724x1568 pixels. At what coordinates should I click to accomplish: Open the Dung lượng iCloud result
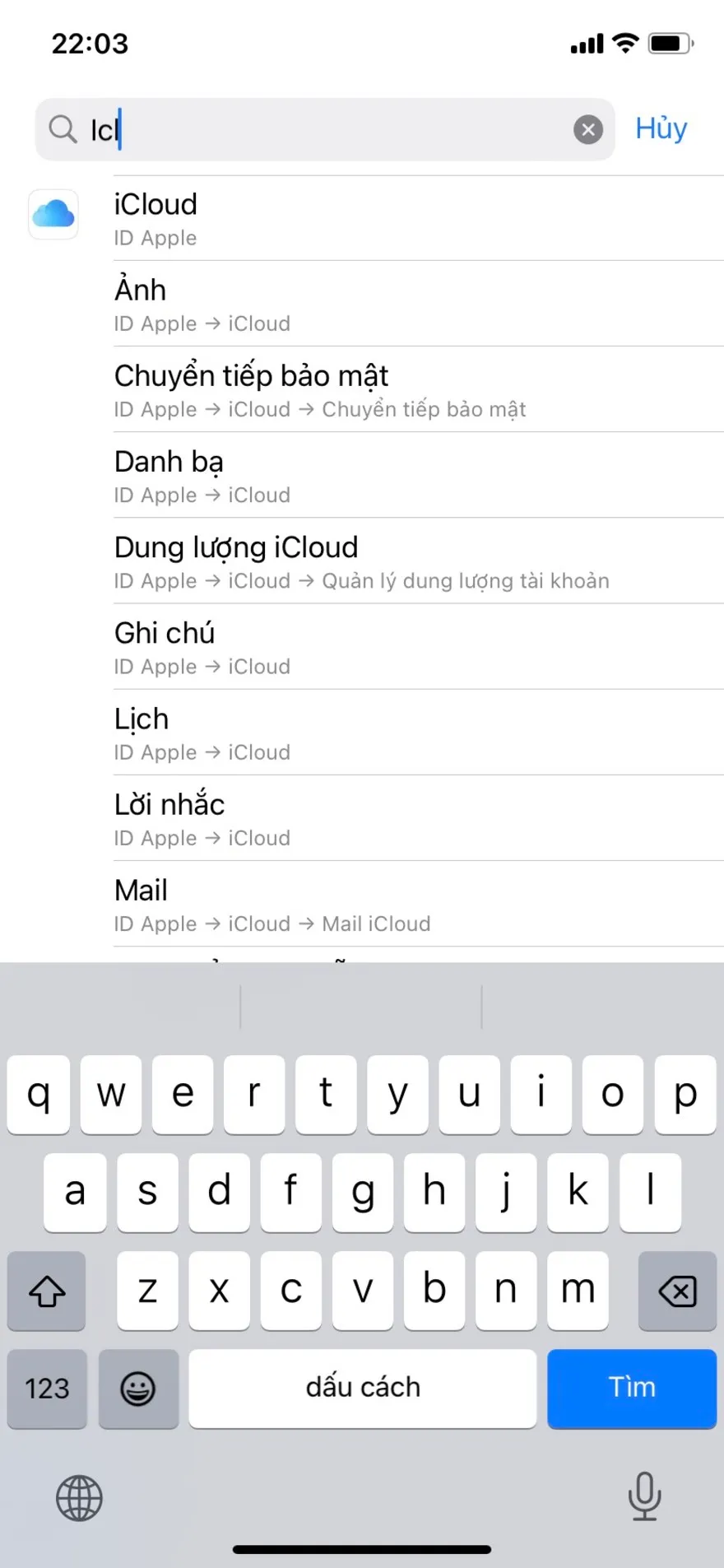click(x=235, y=547)
